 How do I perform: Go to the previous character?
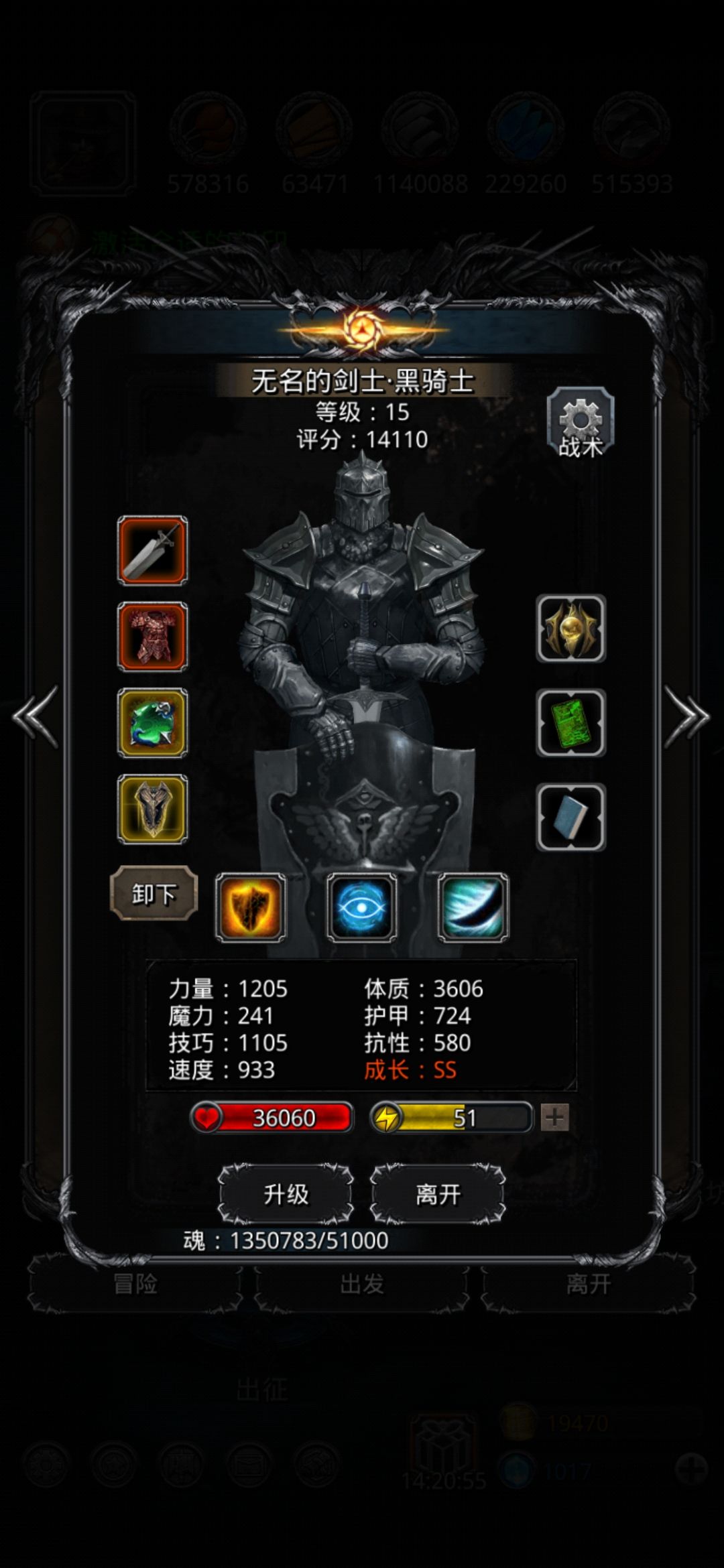coord(35,716)
